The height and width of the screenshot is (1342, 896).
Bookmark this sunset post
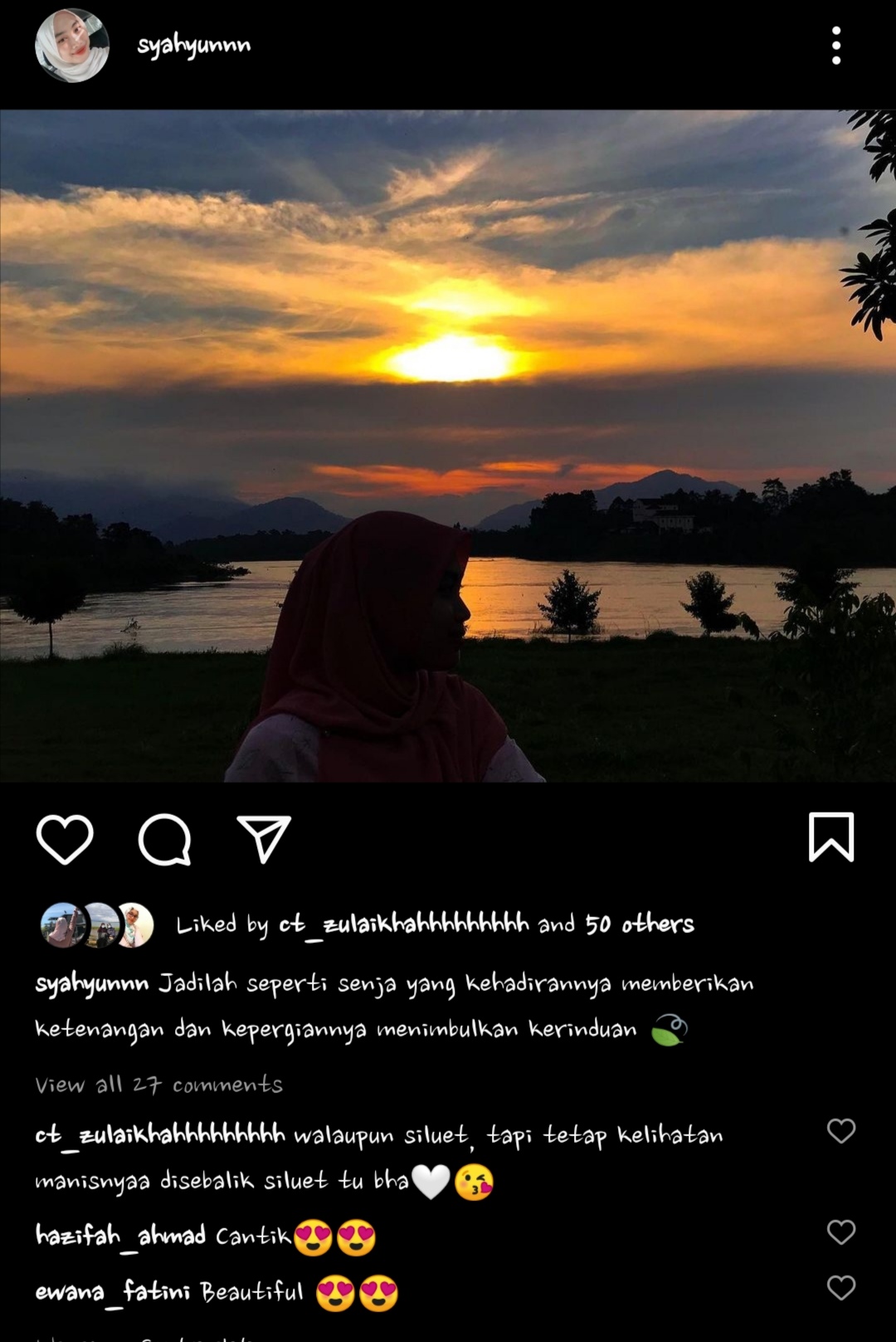tap(831, 837)
